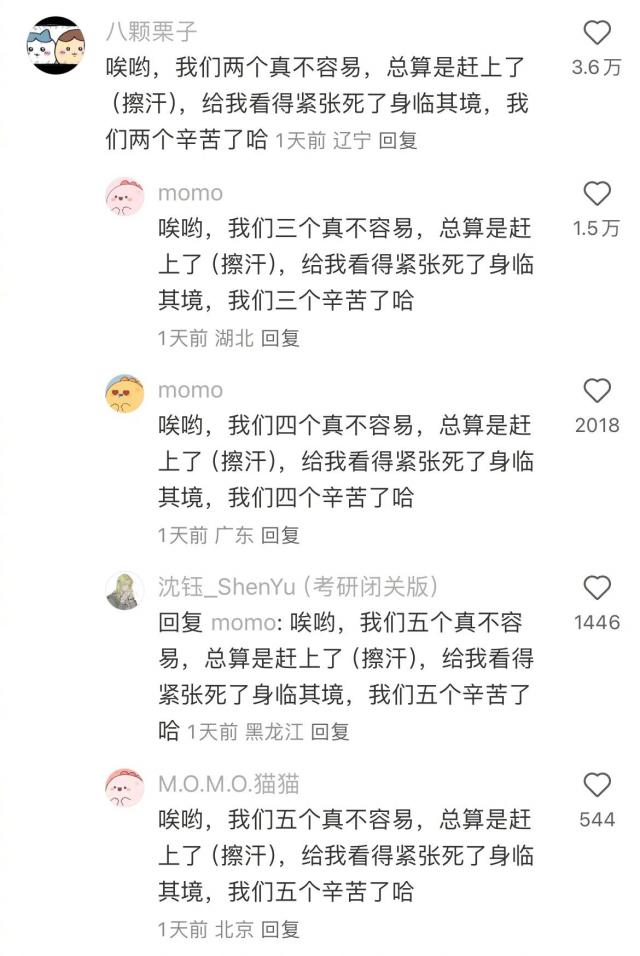The width and height of the screenshot is (640, 956).
Task: View avatar of momo from 广东
Action: 125,394
